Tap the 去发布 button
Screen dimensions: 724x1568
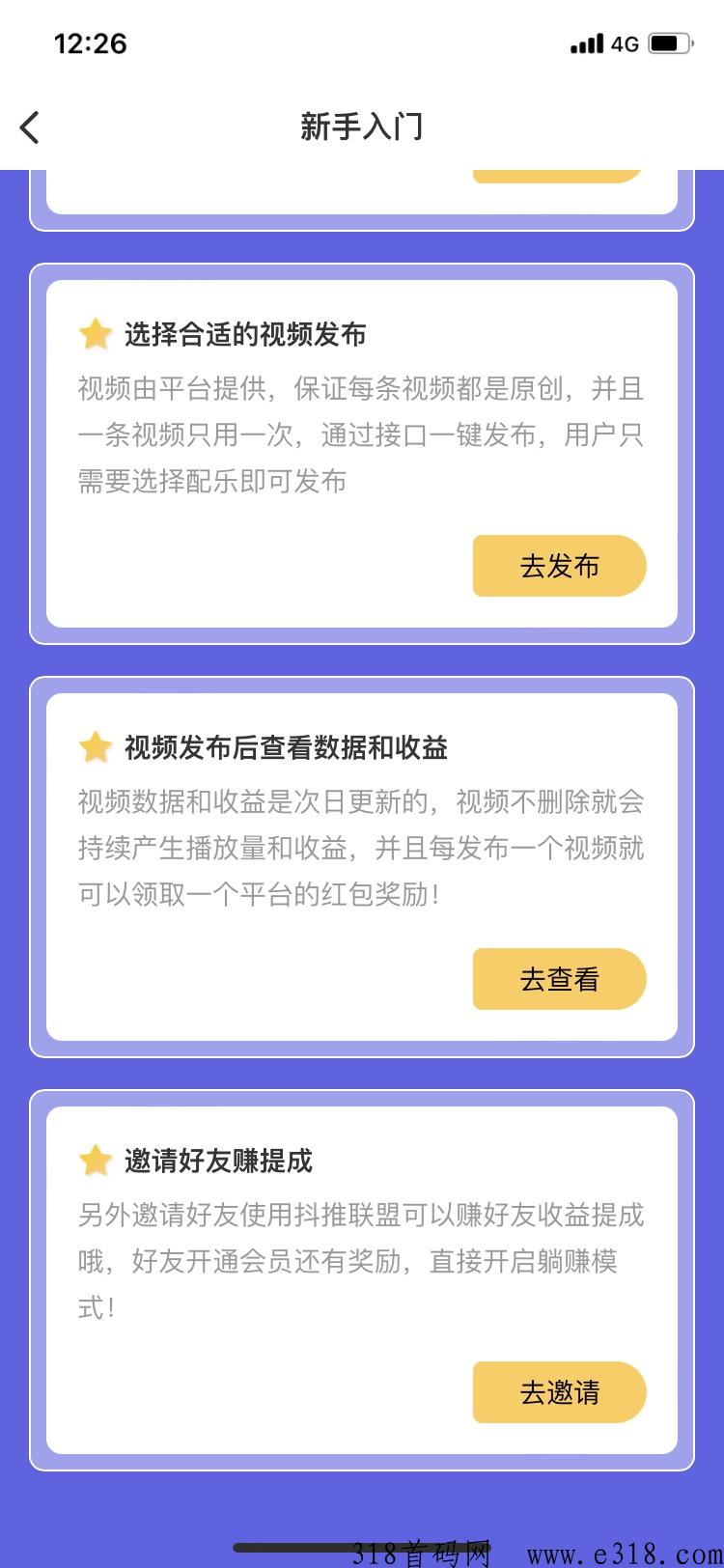(559, 566)
